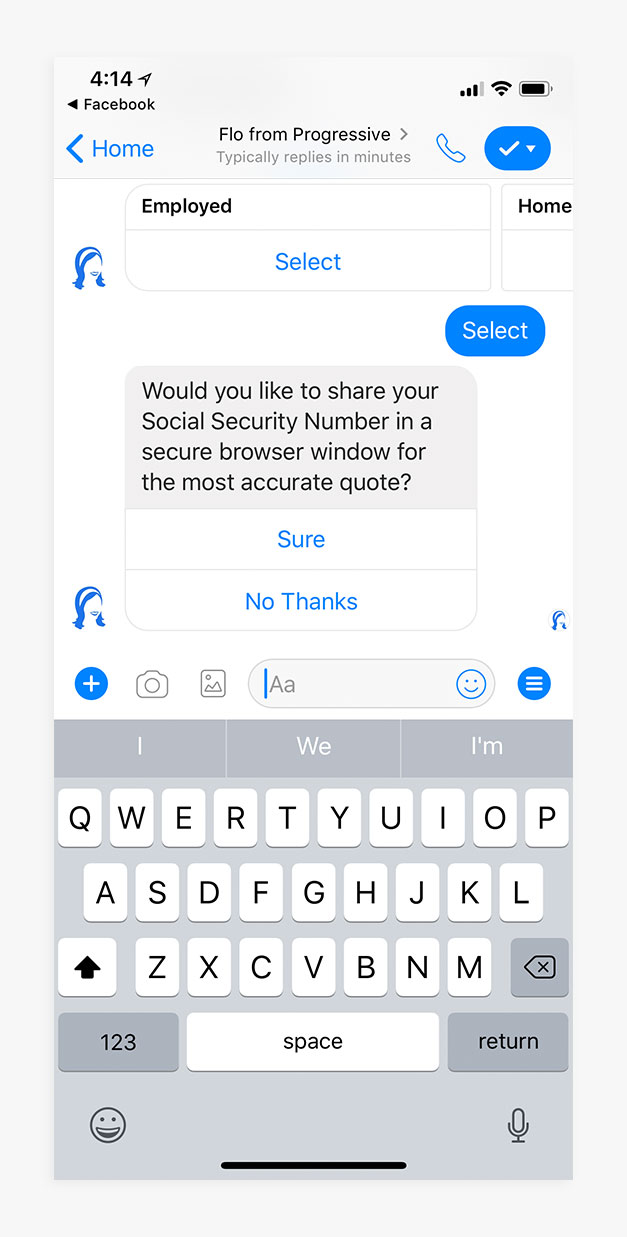
Task: Switch keyboard to 123 numbers
Action: [x=118, y=1042]
